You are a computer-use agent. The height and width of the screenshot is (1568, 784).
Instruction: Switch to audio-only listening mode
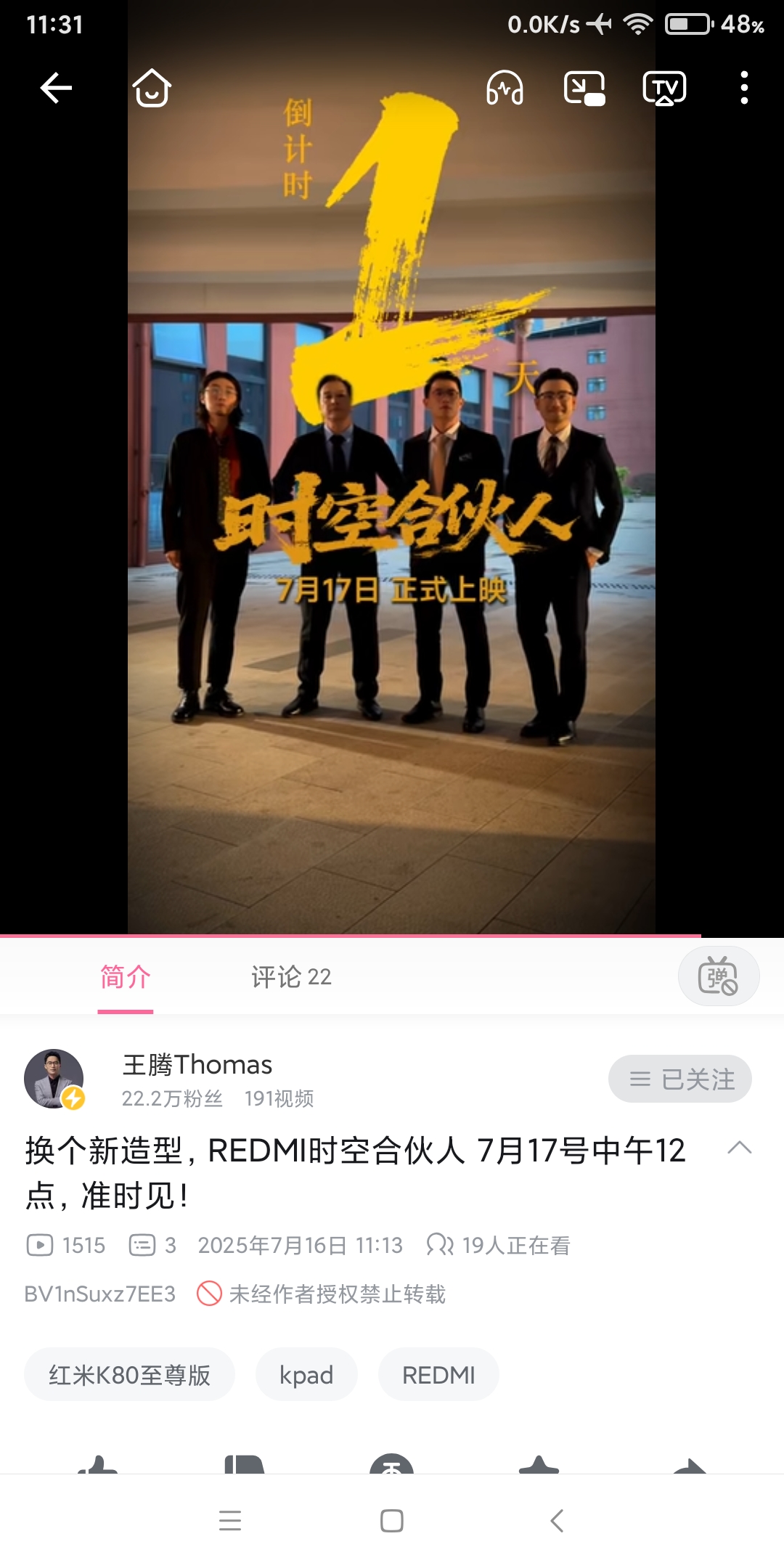tap(505, 89)
